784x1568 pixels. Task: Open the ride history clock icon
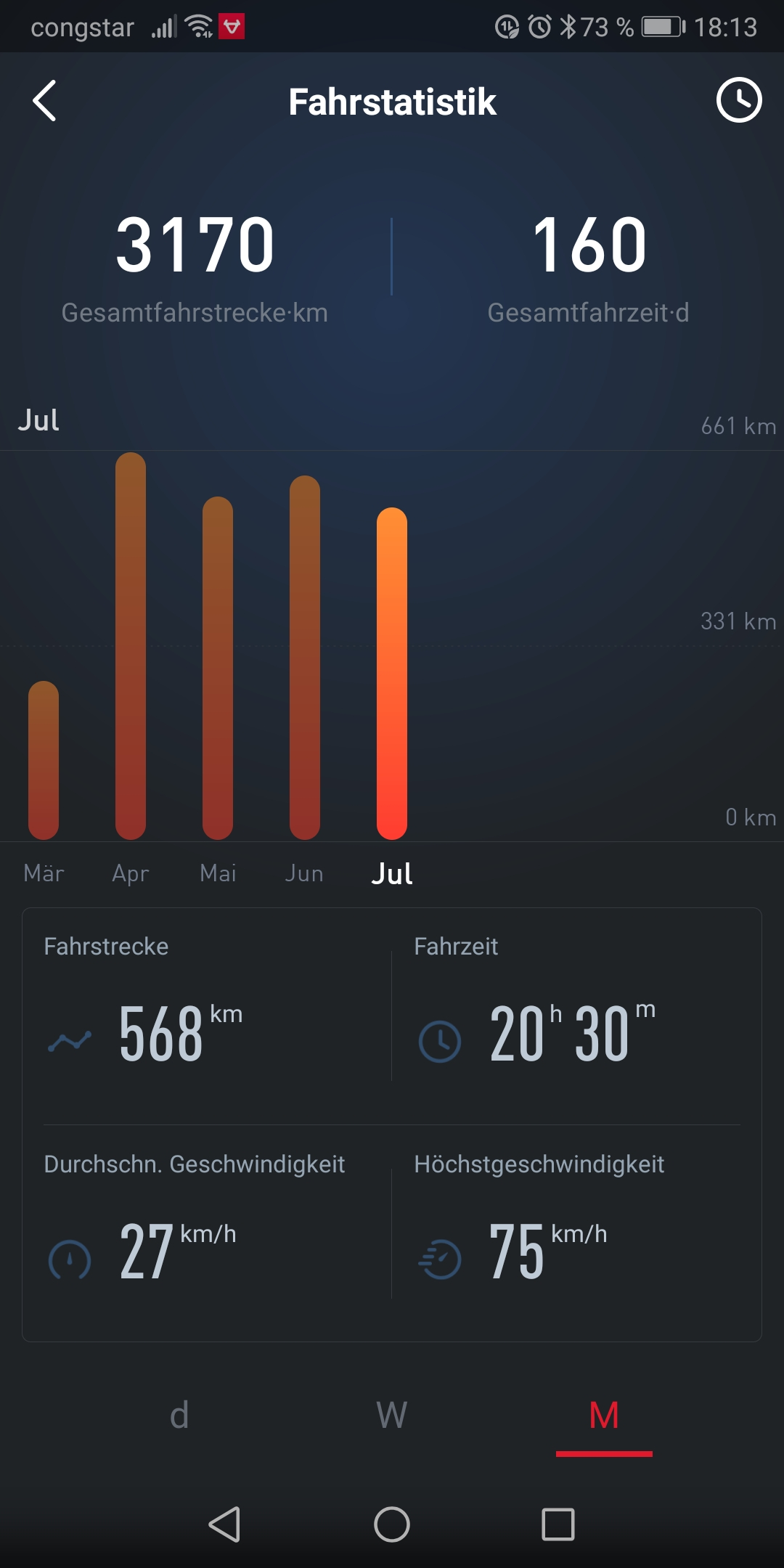tap(738, 100)
